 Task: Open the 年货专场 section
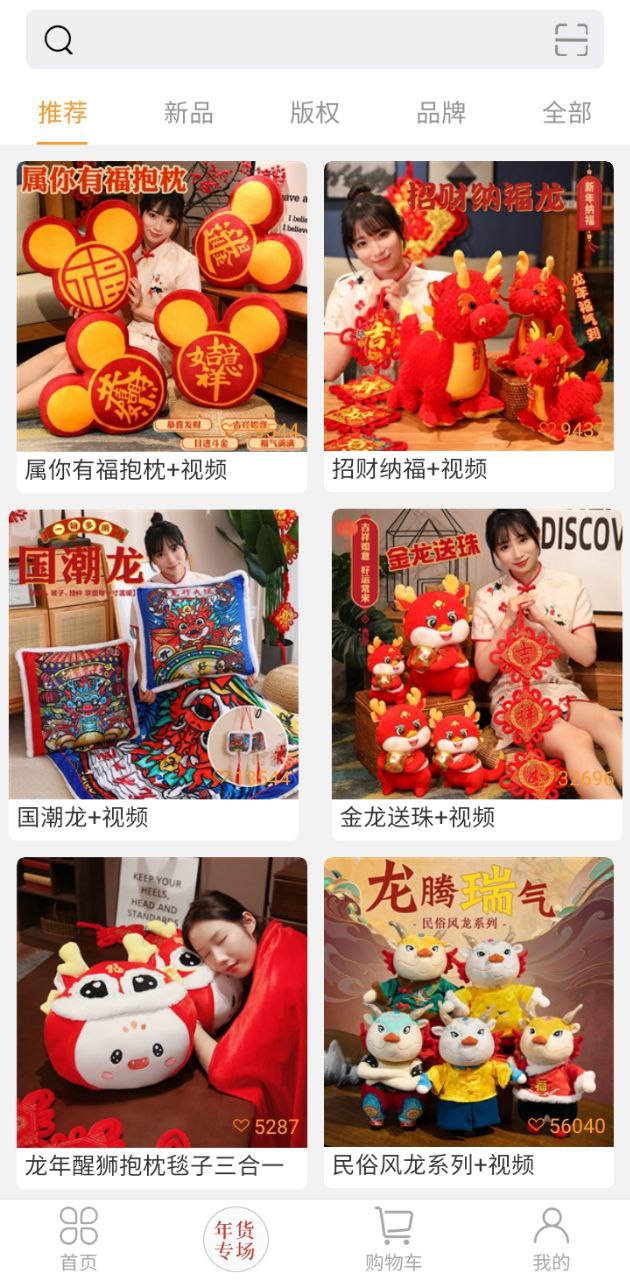point(236,1238)
